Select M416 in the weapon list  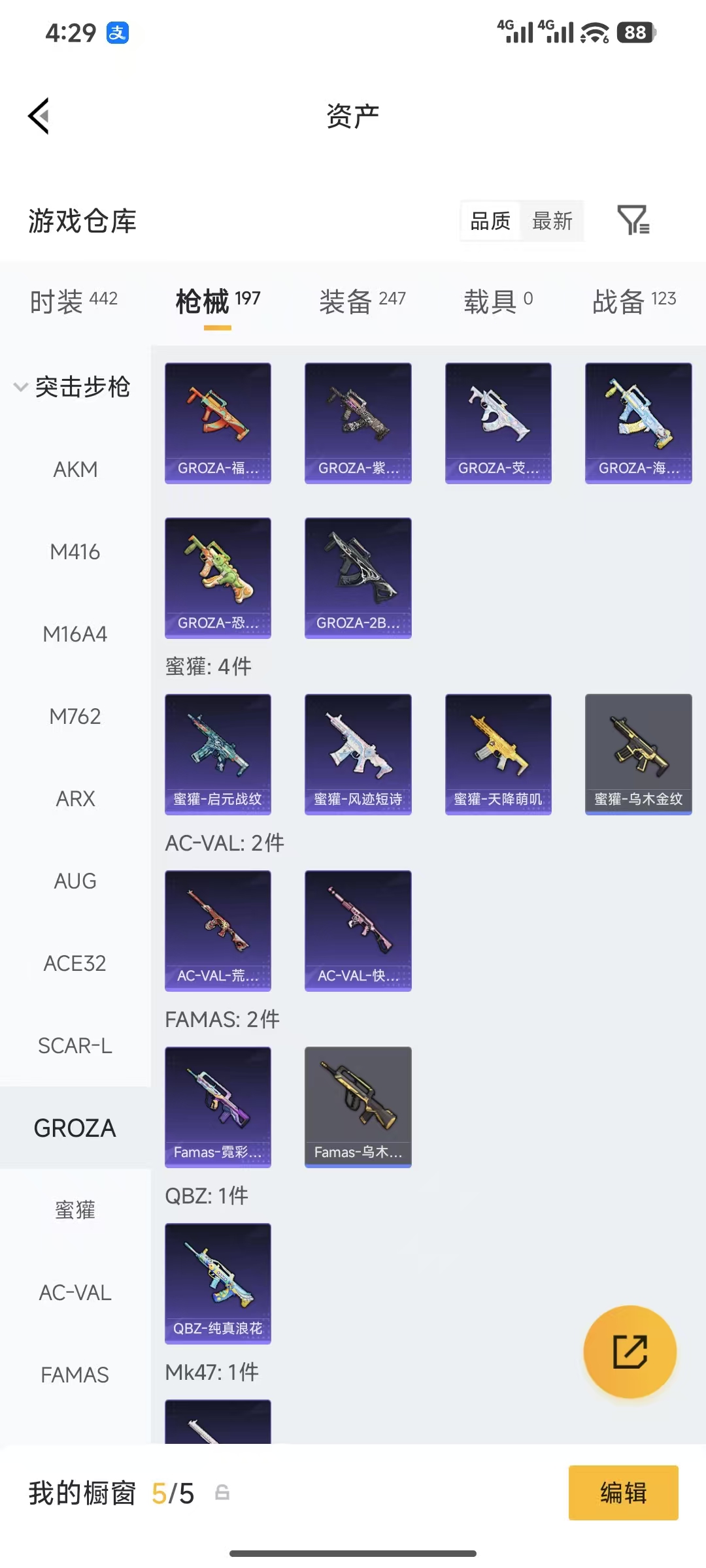75,551
